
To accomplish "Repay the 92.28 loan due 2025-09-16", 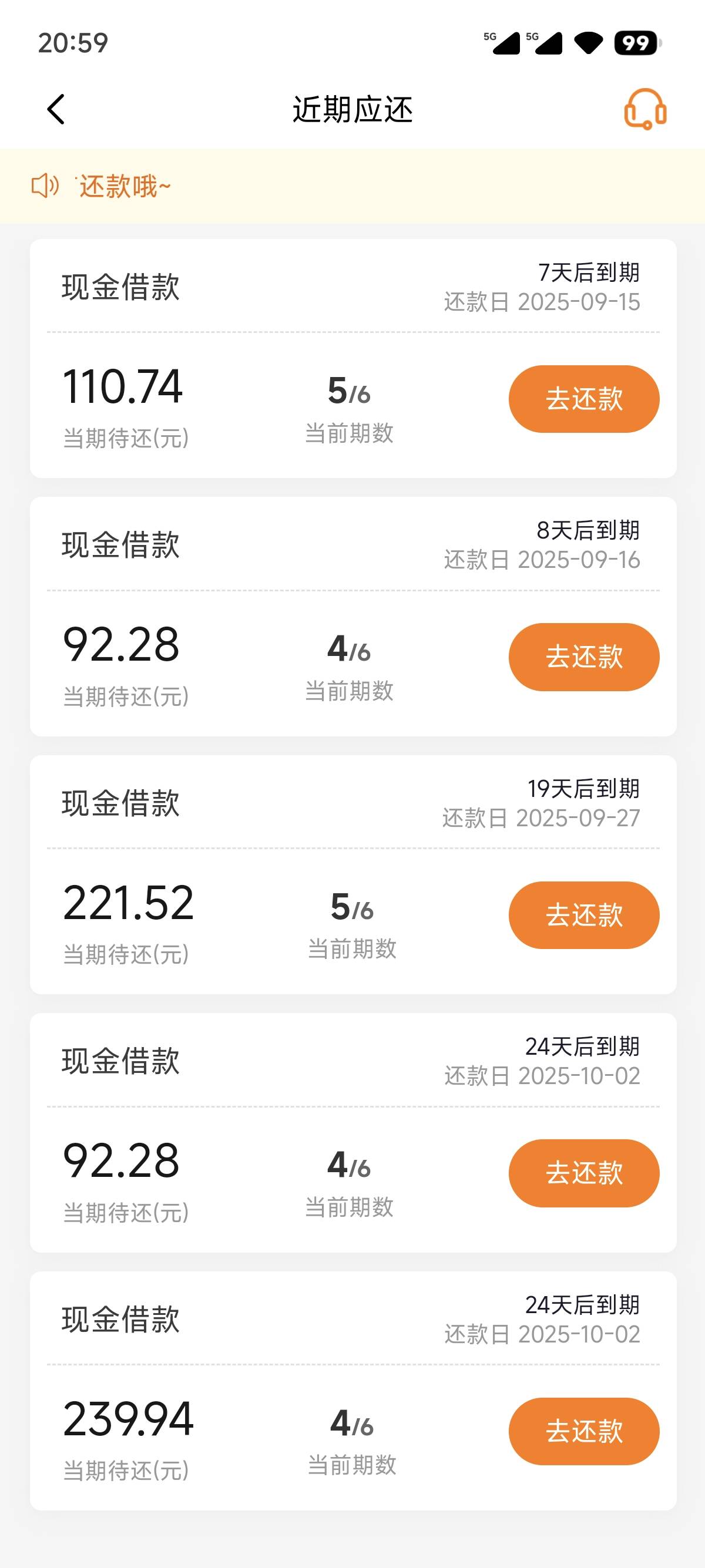I will click(x=584, y=657).
